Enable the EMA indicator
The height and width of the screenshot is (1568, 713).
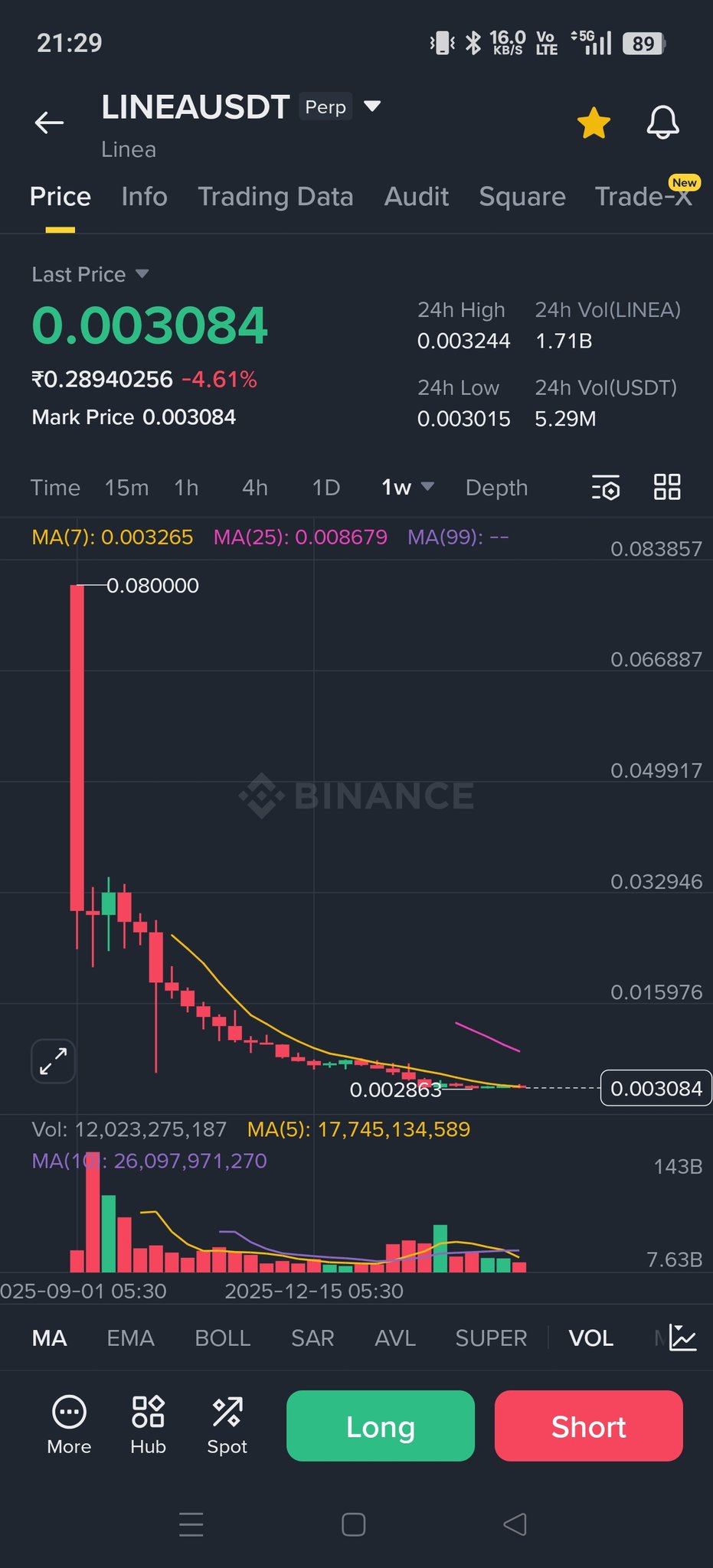(130, 1338)
